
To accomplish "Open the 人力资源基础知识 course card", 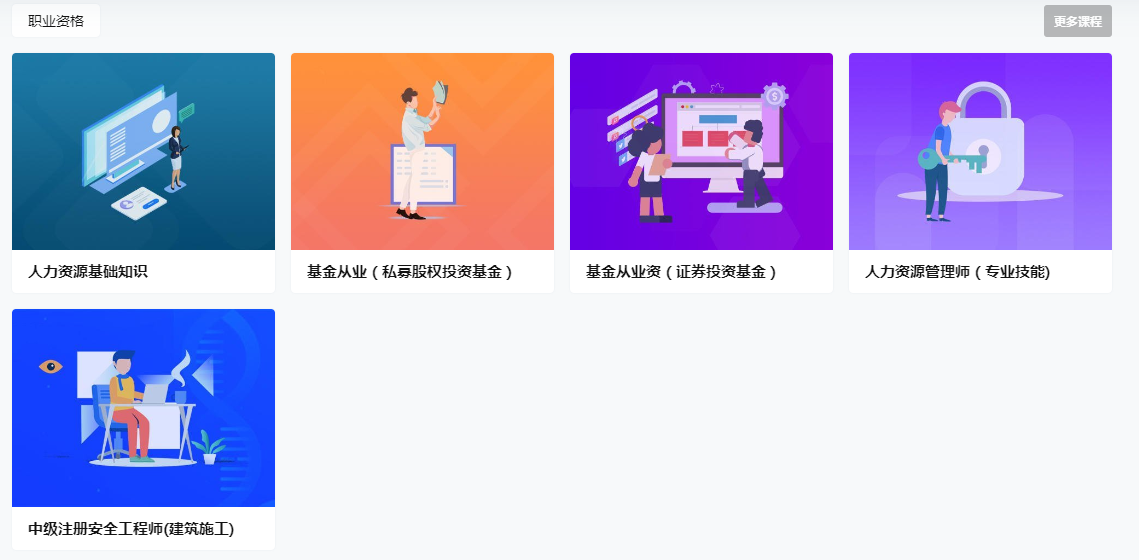I will (x=143, y=172).
